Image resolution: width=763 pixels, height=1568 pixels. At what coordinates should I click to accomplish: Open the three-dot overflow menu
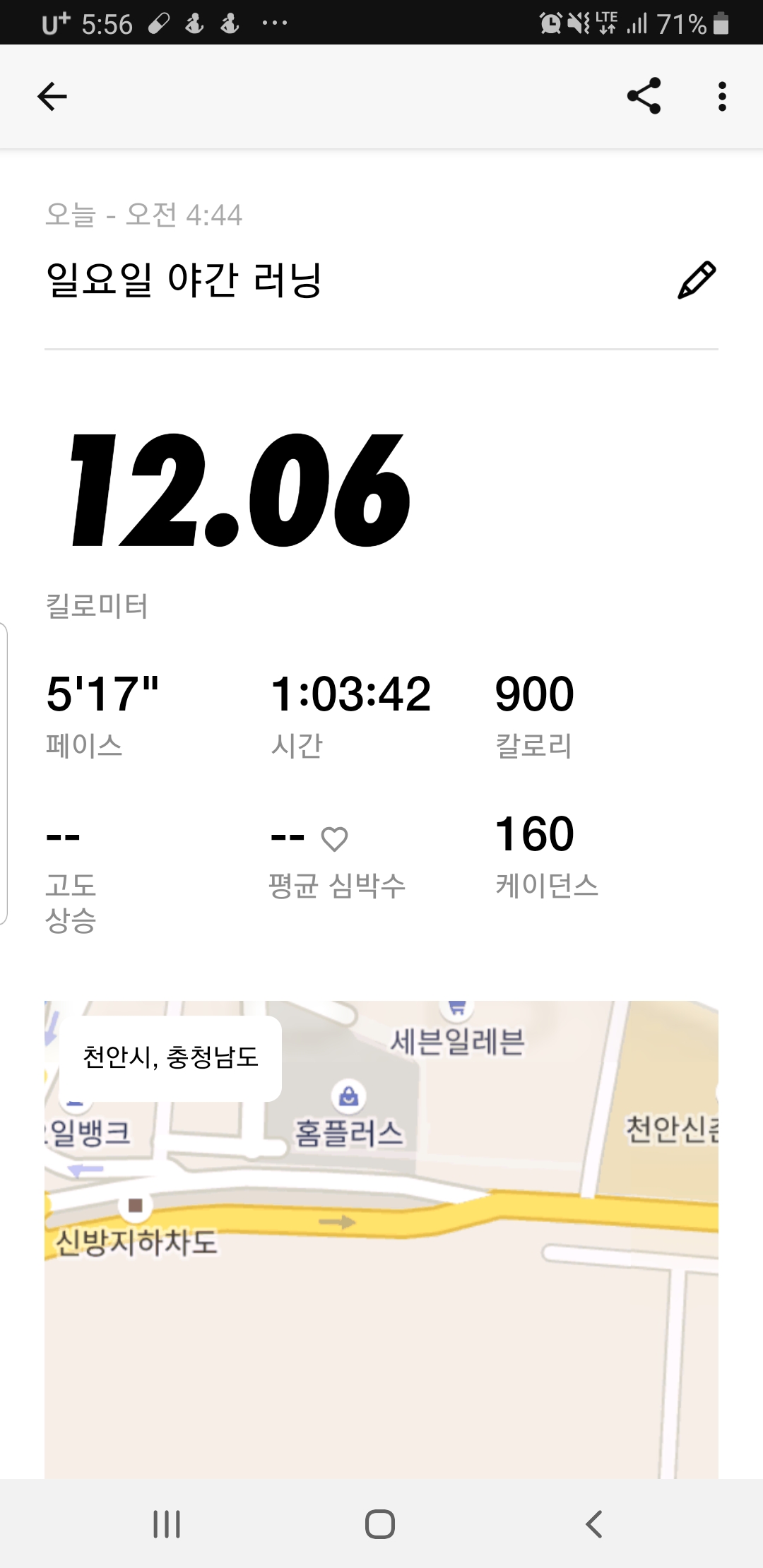(x=721, y=97)
